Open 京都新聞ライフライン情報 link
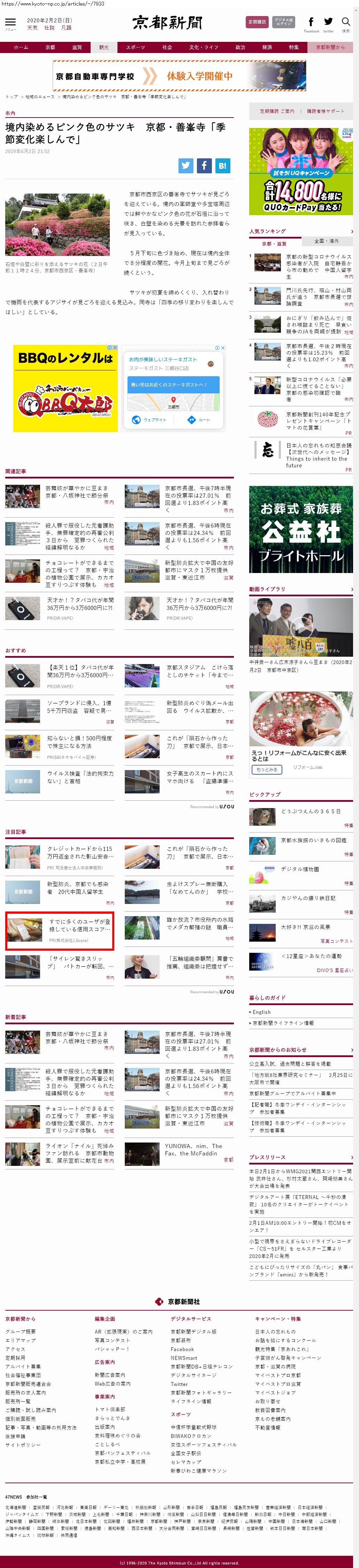The width and height of the screenshot is (359, 1568). point(283,1023)
